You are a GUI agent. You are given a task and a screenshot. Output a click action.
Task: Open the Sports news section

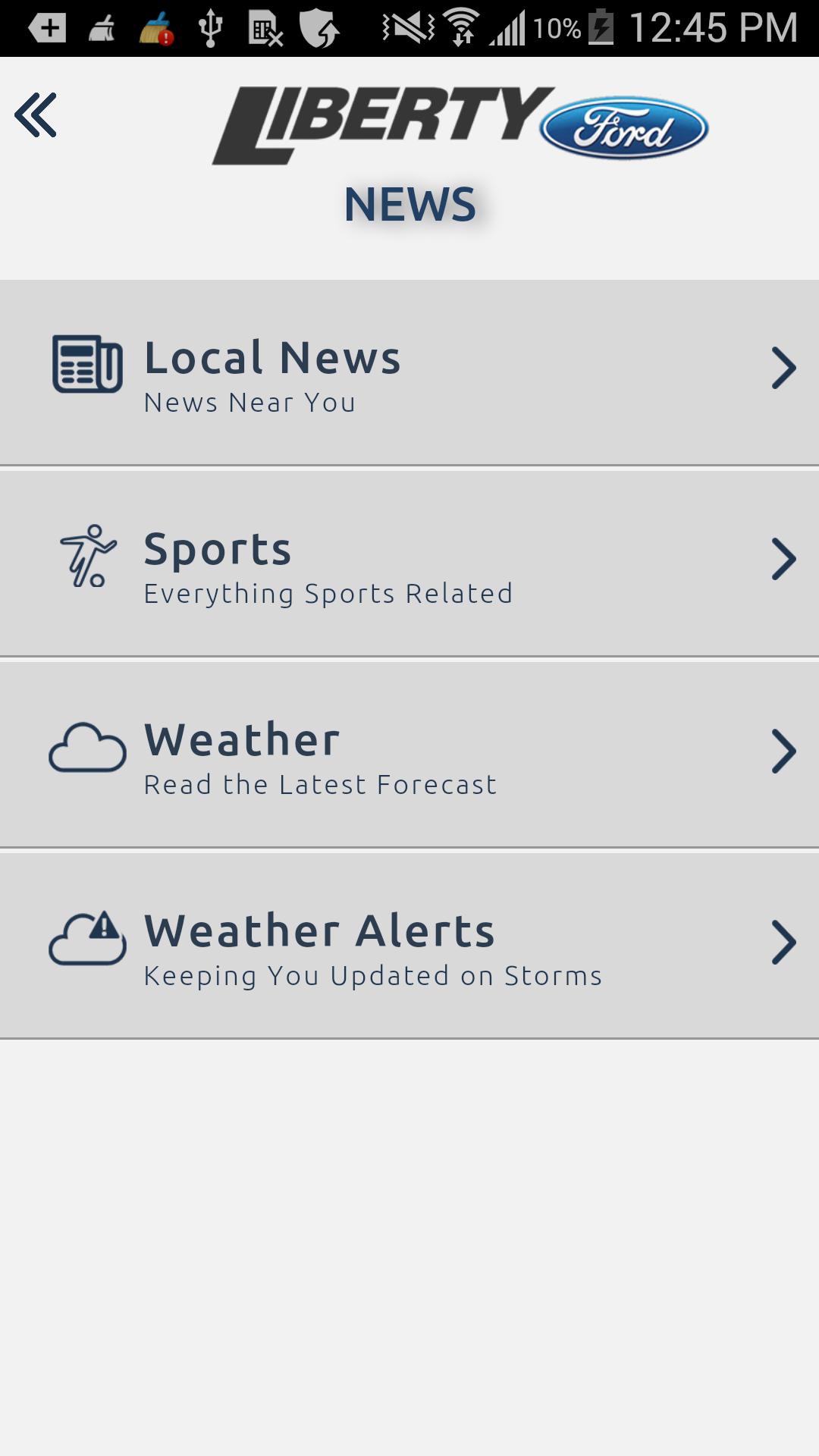pos(409,563)
